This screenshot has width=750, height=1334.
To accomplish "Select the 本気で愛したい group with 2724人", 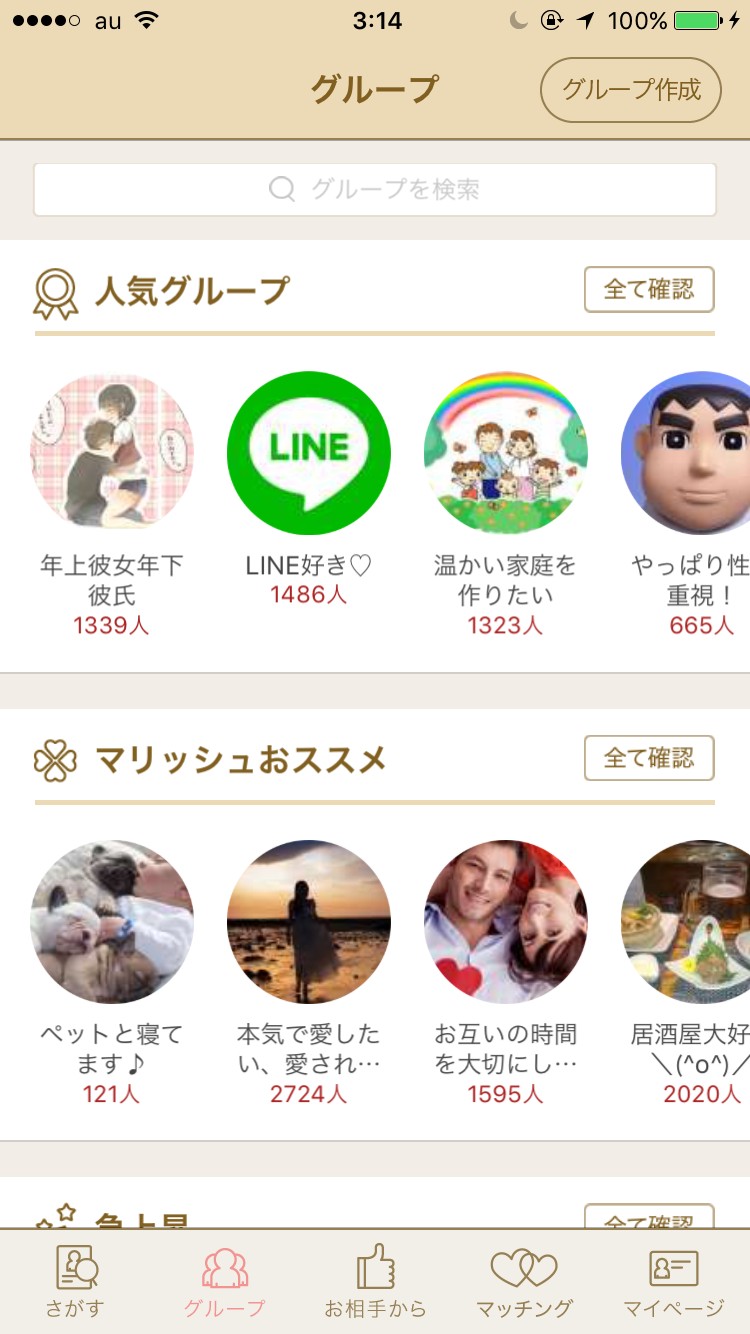I will click(x=309, y=922).
